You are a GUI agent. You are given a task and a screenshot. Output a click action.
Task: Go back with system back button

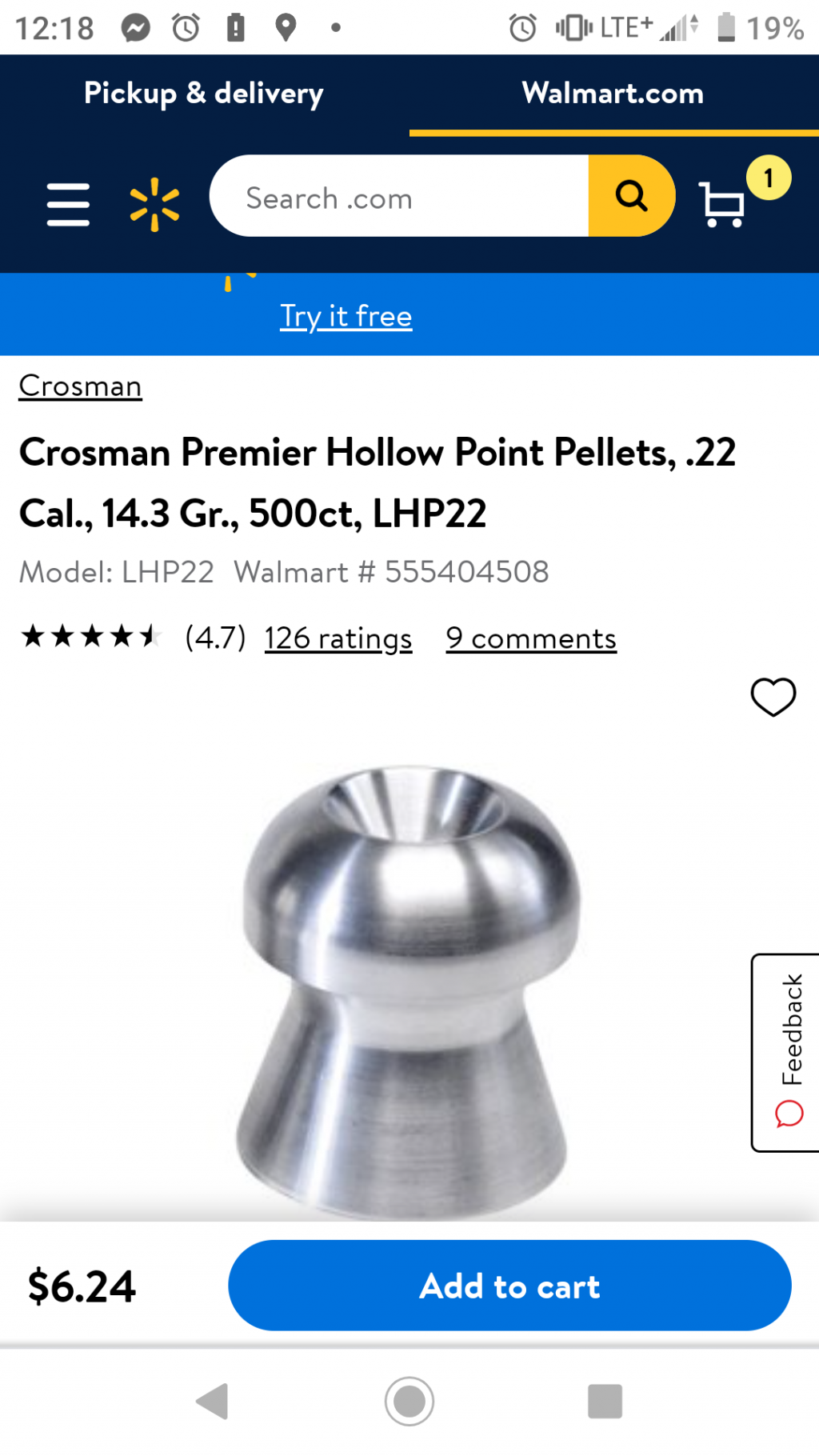click(x=213, y=1401)
